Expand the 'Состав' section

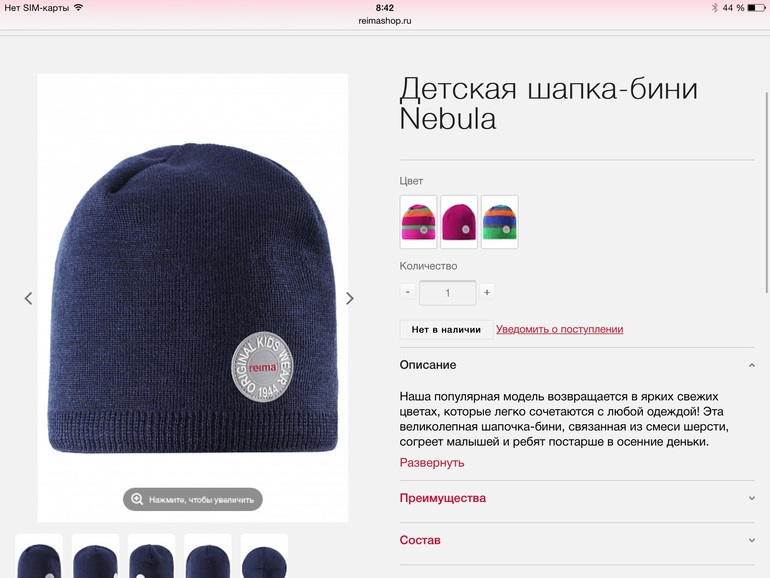751,540
